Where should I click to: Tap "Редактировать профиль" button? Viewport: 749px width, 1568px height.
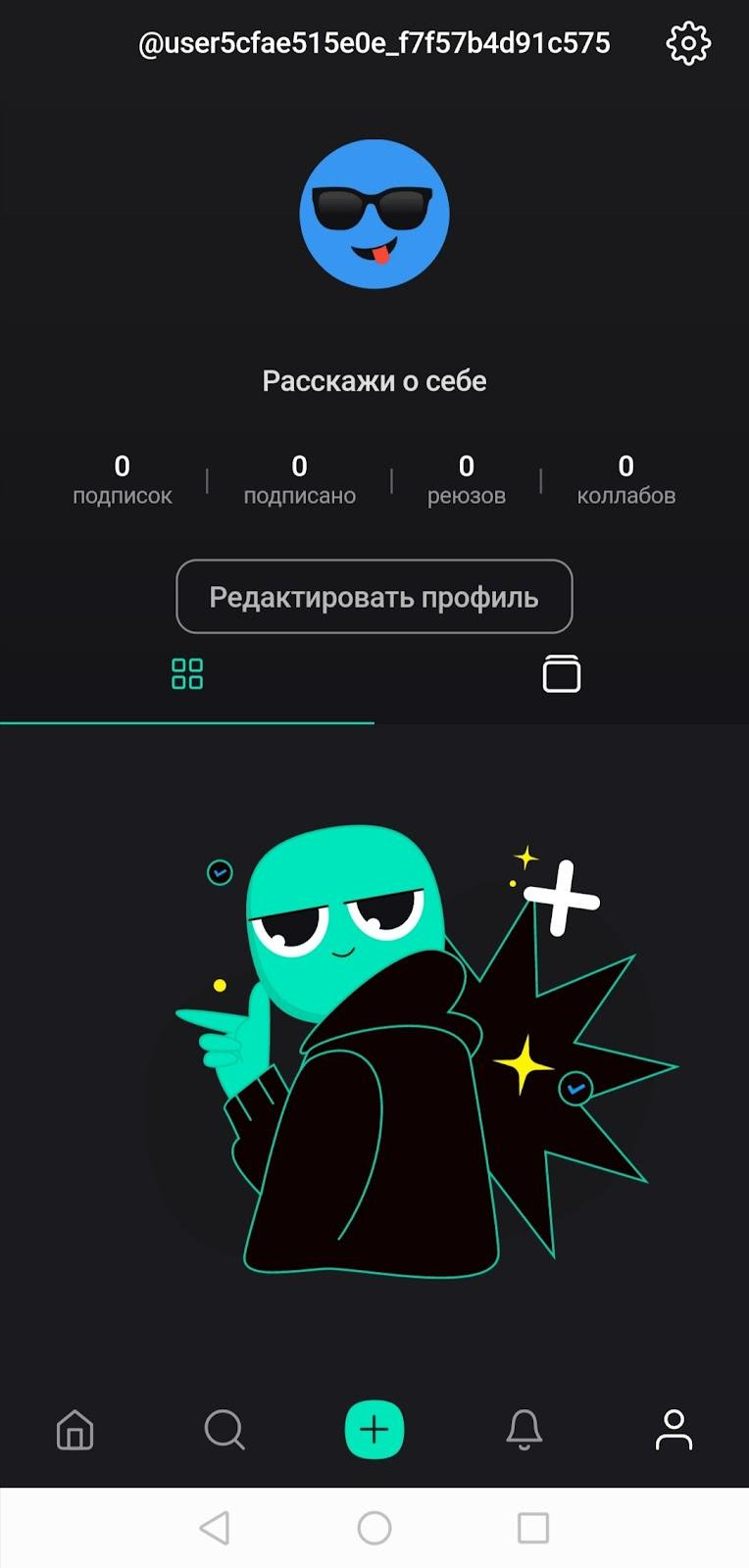click(x=374, y=597)
